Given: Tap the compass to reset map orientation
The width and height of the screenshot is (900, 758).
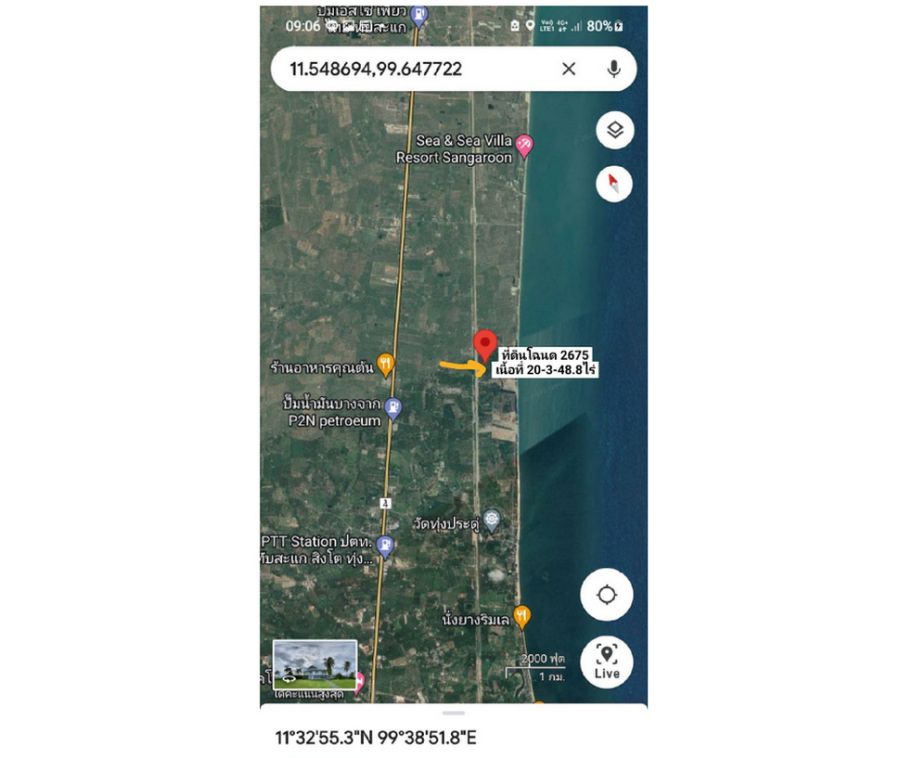Looking at the screenshot, I should (615, 184).
